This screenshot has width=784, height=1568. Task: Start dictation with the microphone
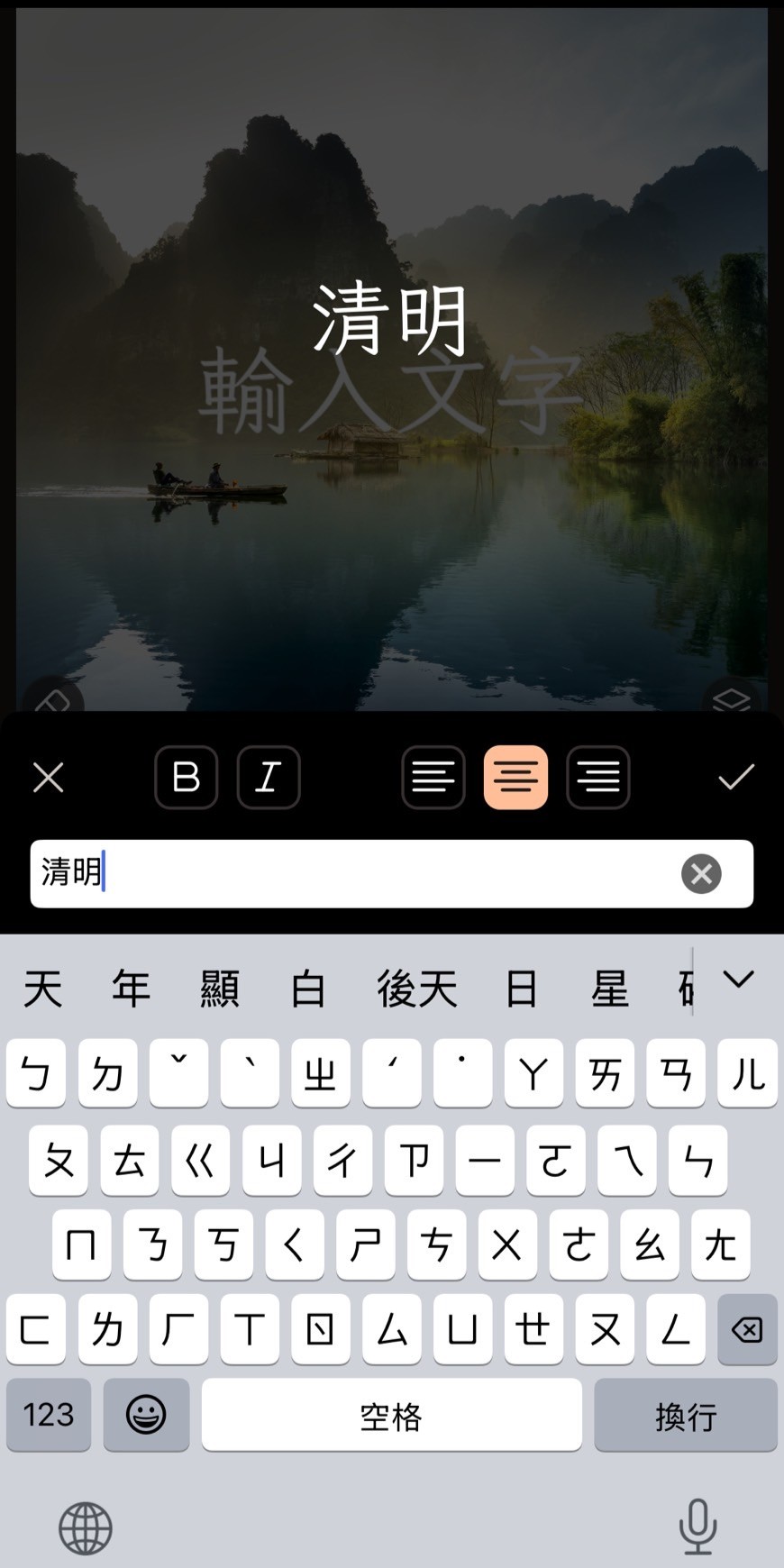697,1526
